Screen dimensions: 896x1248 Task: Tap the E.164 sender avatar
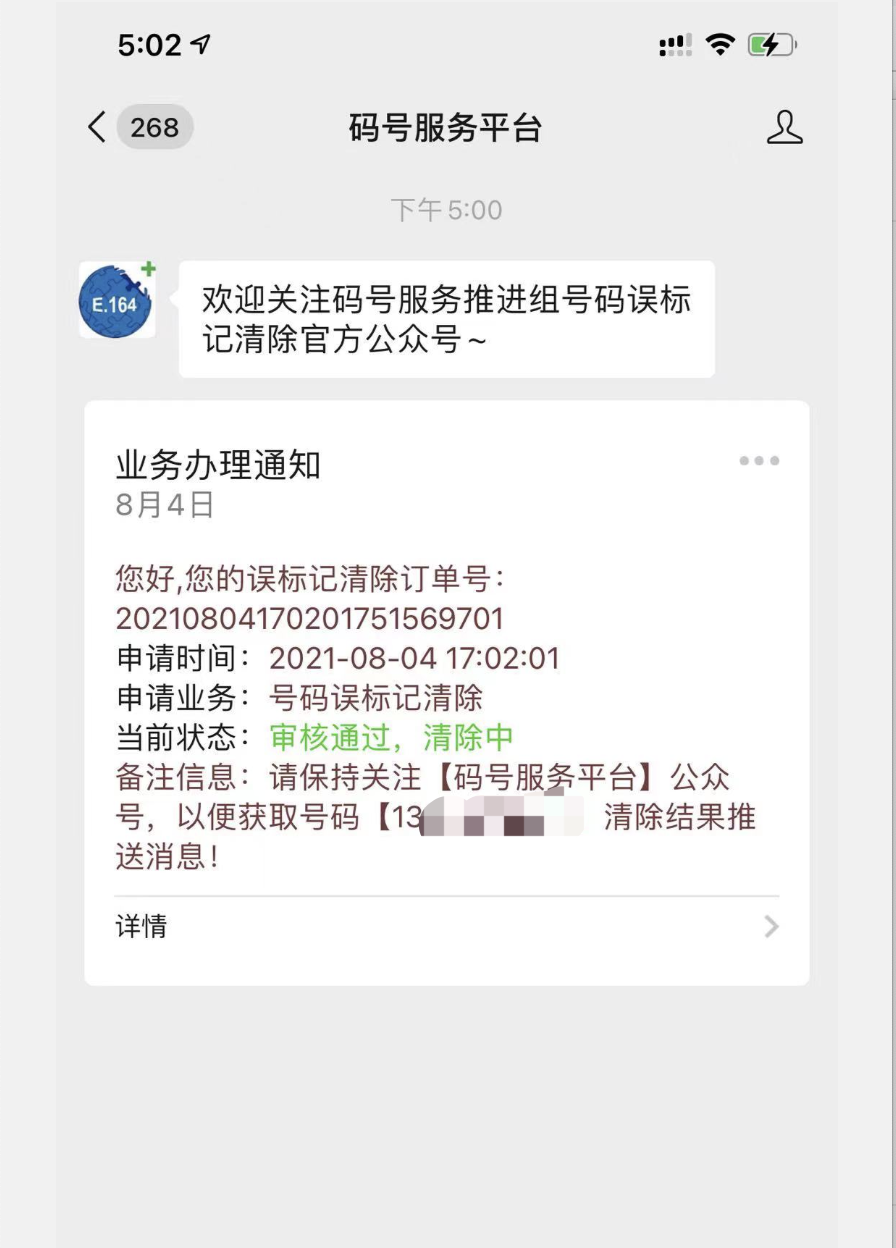[117, 301]
